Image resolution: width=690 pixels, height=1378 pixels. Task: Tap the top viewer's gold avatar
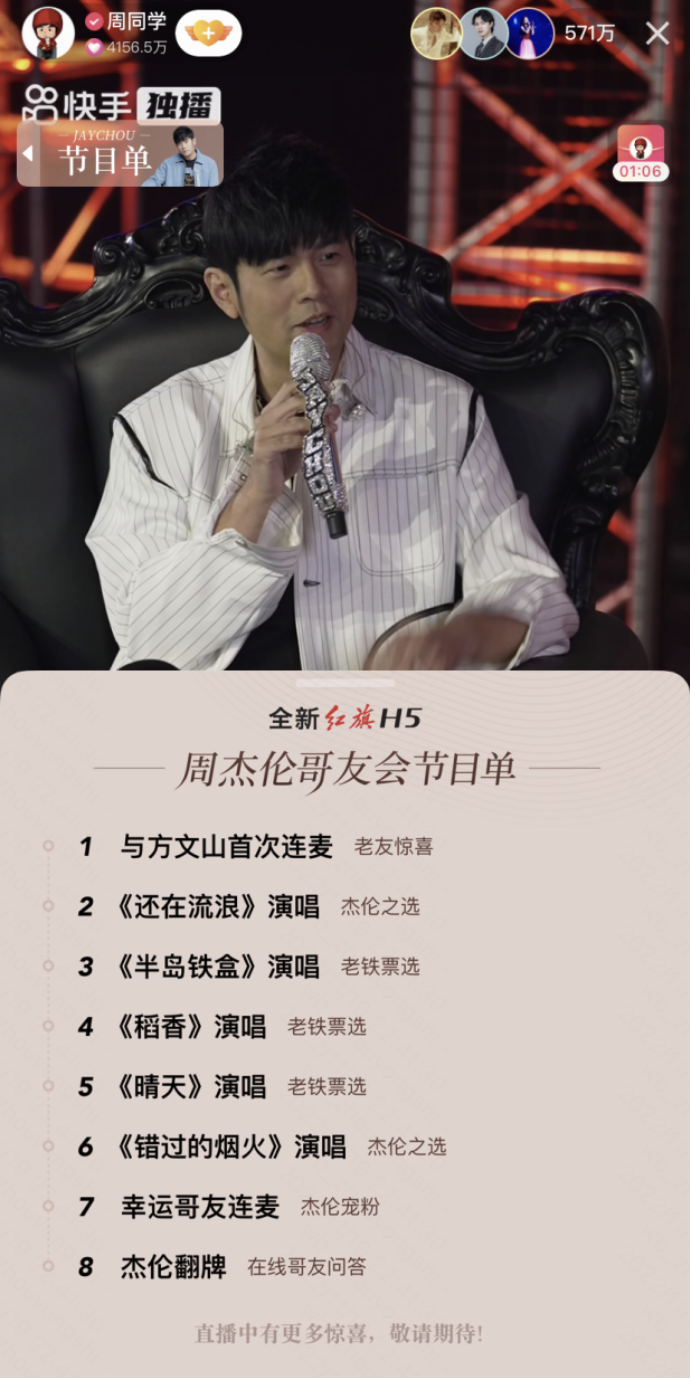pos(435,33)
